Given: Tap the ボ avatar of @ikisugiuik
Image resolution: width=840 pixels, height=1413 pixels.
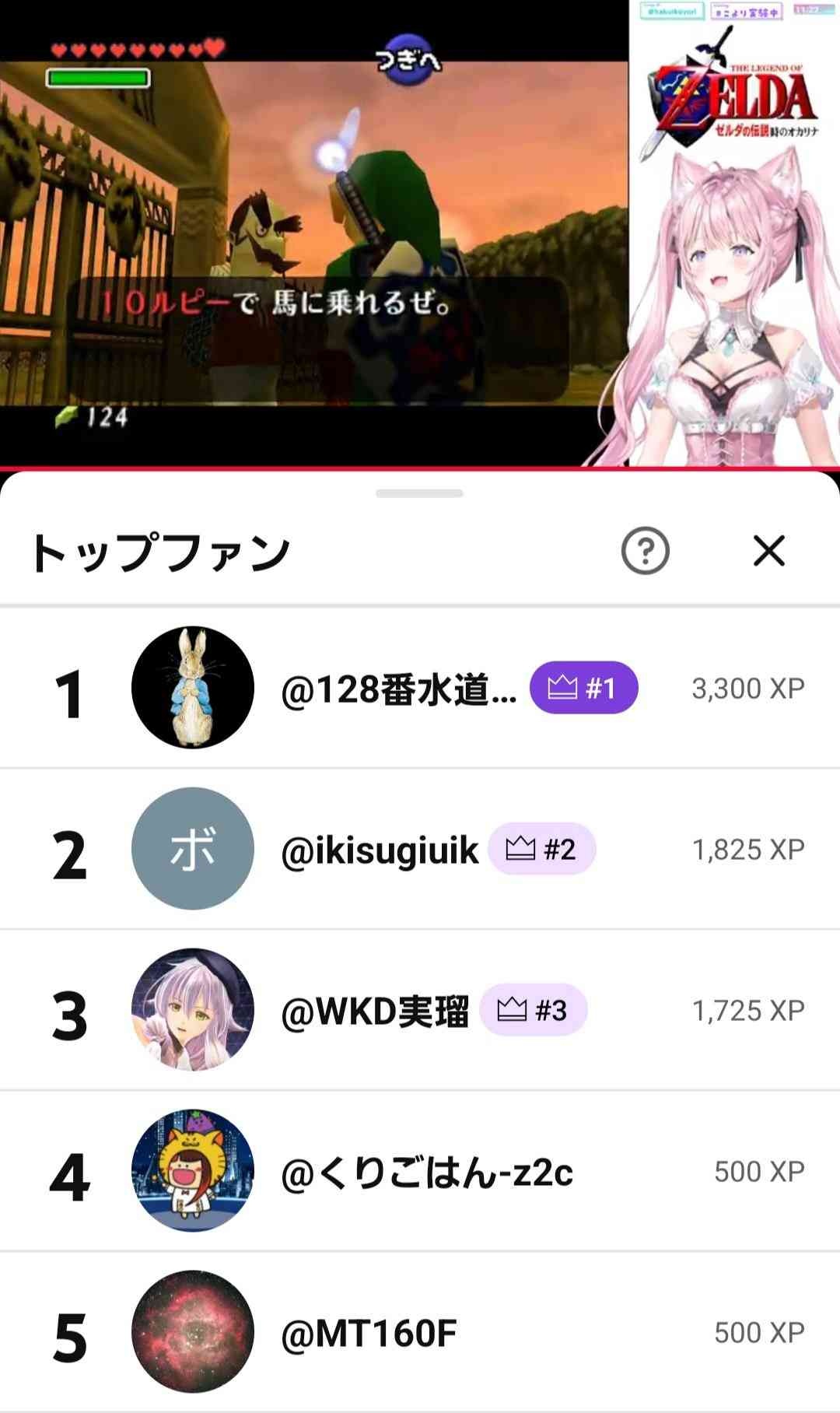Looking at the screenshot, I should [x=194, y=850].
